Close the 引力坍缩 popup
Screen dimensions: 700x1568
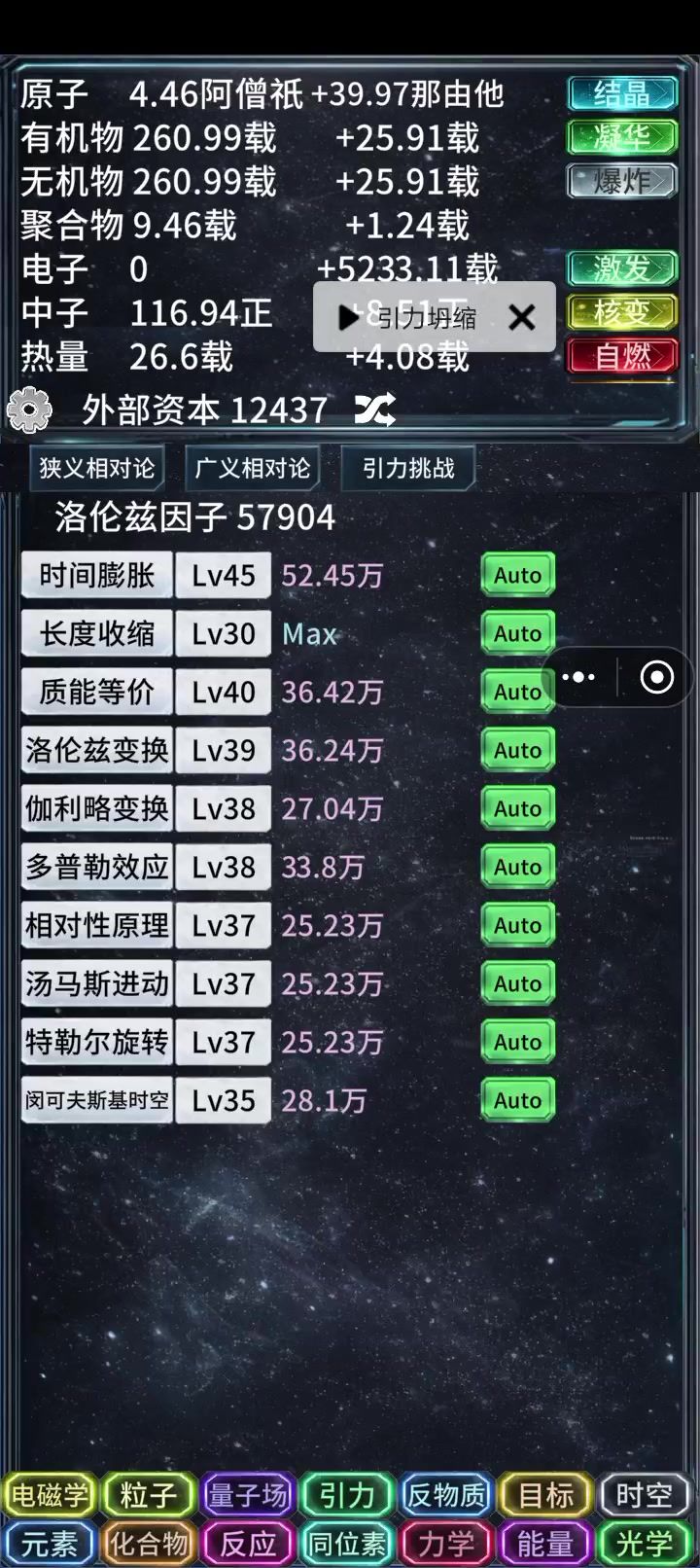tap(522, 317)
